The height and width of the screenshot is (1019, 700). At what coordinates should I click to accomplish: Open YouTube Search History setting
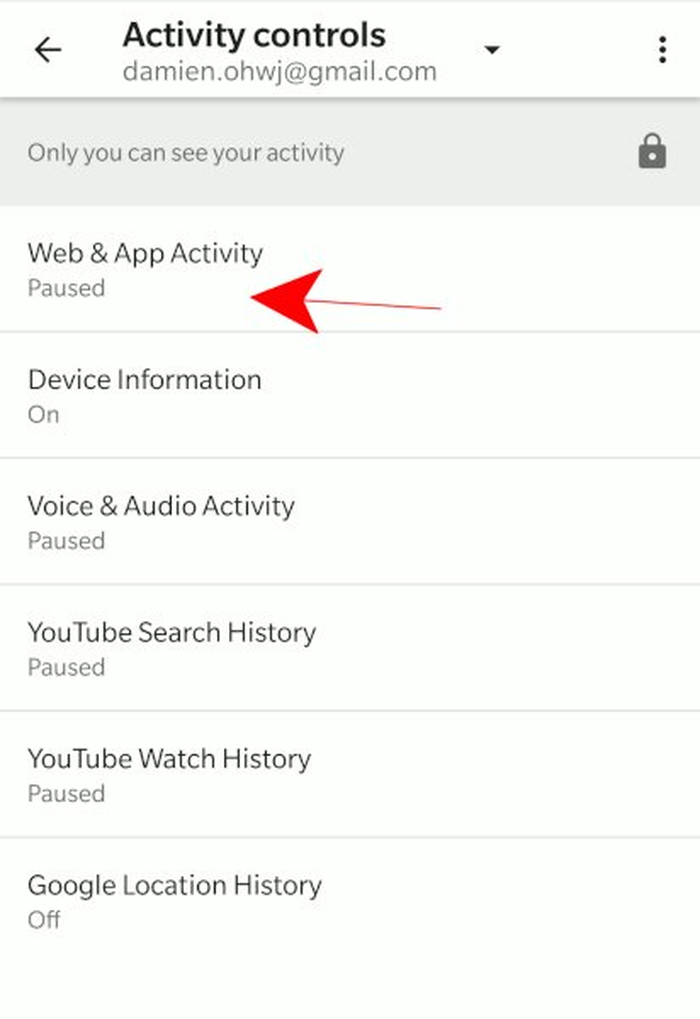click(170, 647)
